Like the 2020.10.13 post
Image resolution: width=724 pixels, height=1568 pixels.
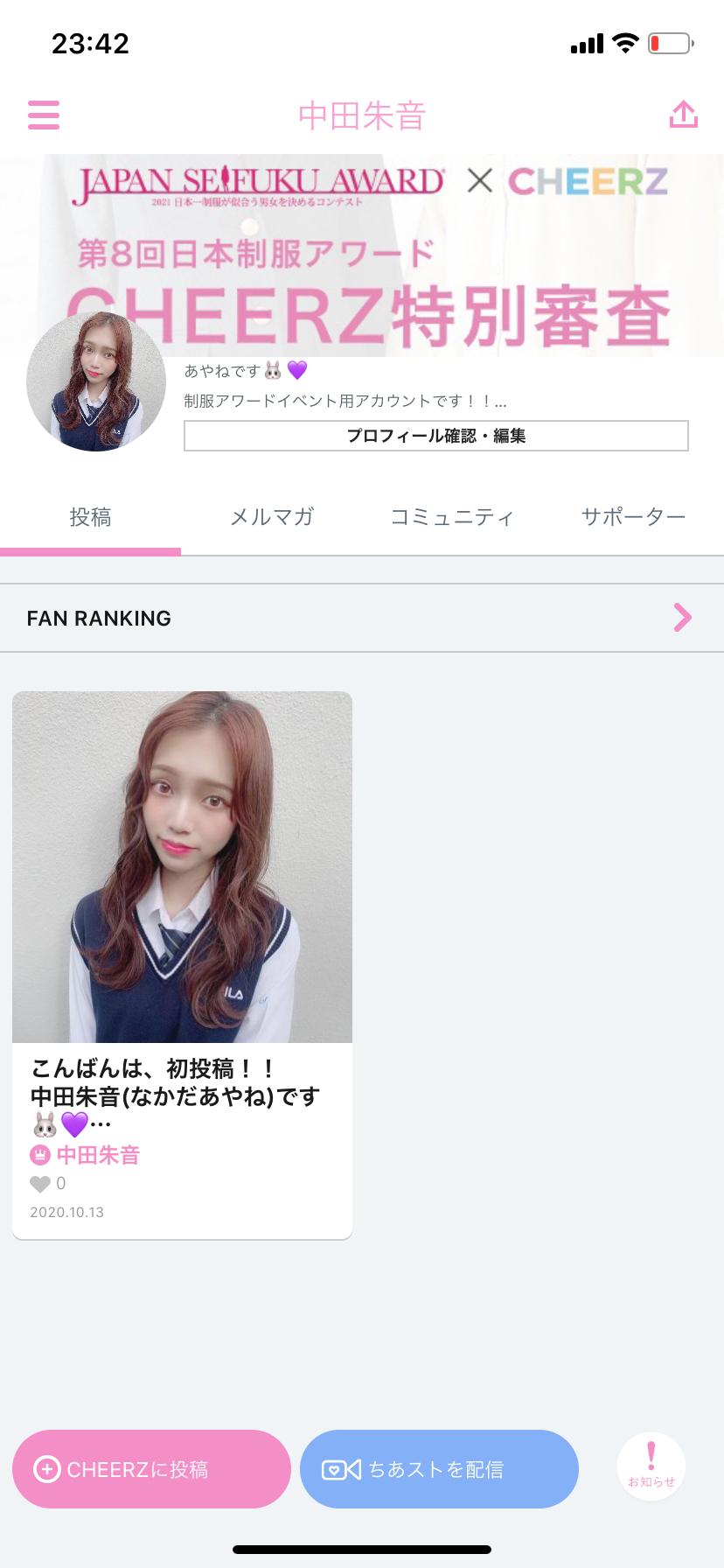tap(40, 1184)
